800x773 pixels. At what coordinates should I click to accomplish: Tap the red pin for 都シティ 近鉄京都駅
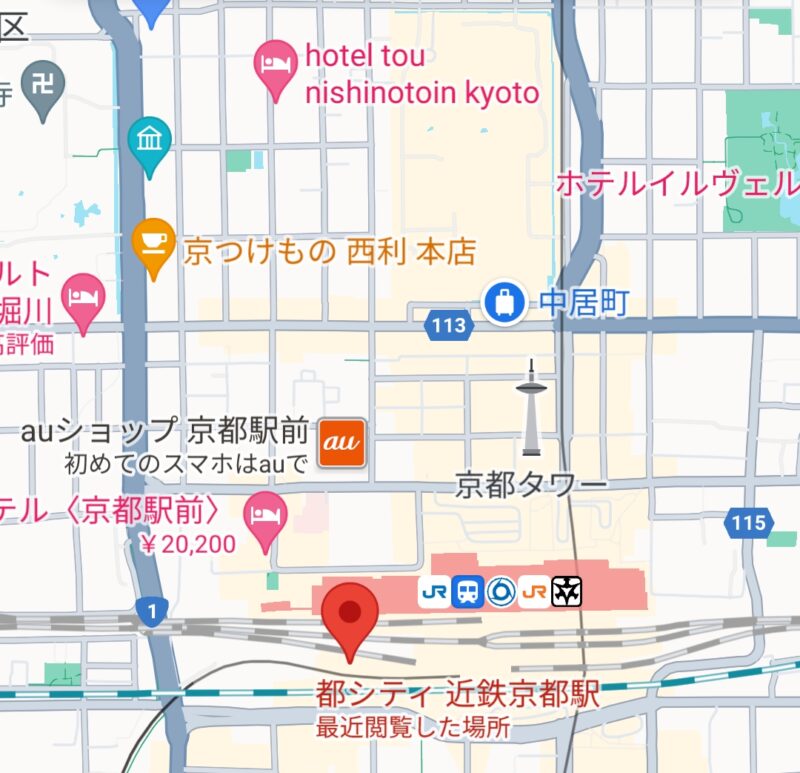coord(350,614)
